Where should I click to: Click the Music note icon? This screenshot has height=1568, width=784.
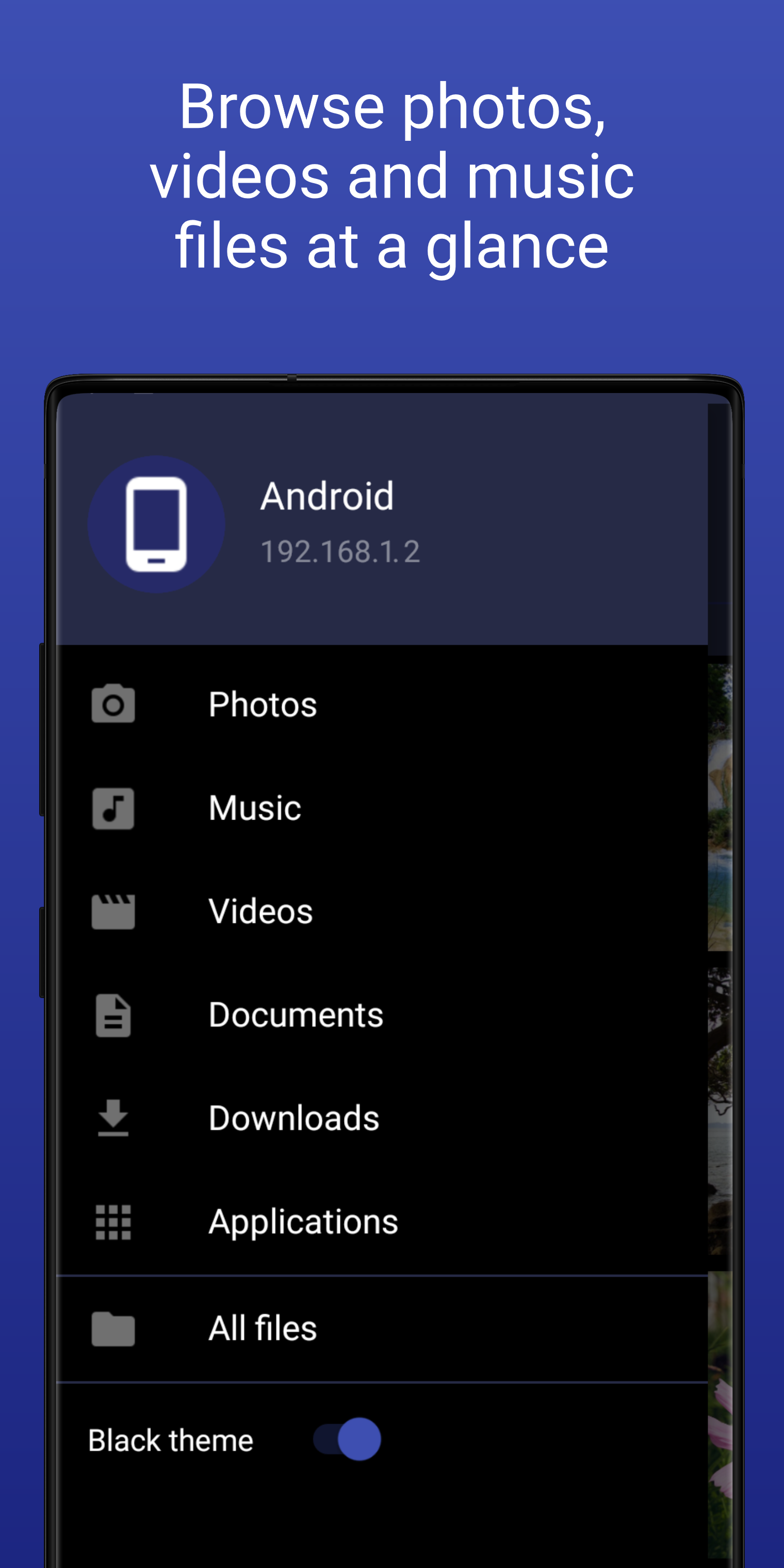point(113,807)
